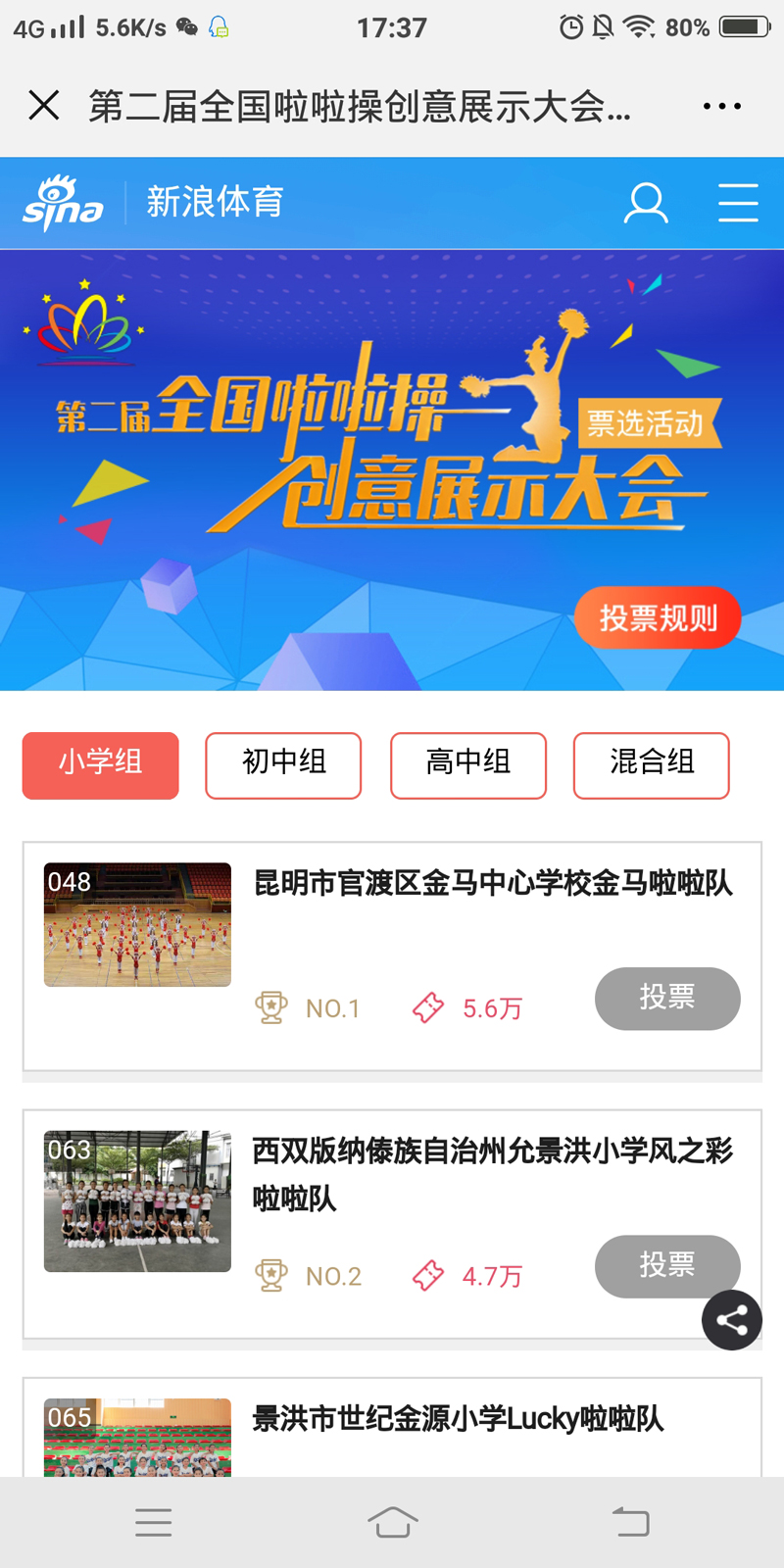Close the webview with the X icon
This screenshot has width=784, height=1568.
(x=44, y=105)
